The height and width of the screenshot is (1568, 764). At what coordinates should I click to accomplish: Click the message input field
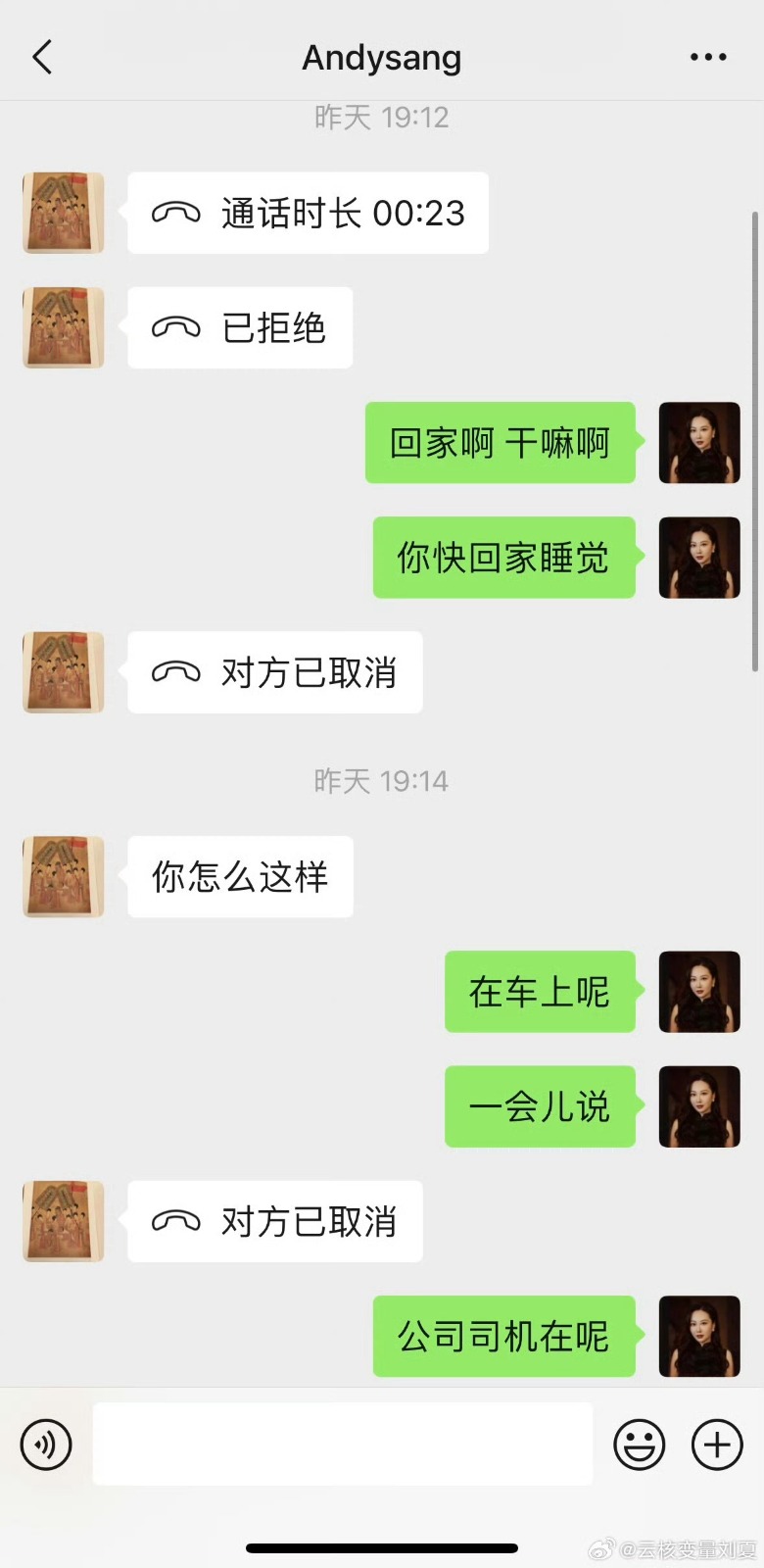341,1444
